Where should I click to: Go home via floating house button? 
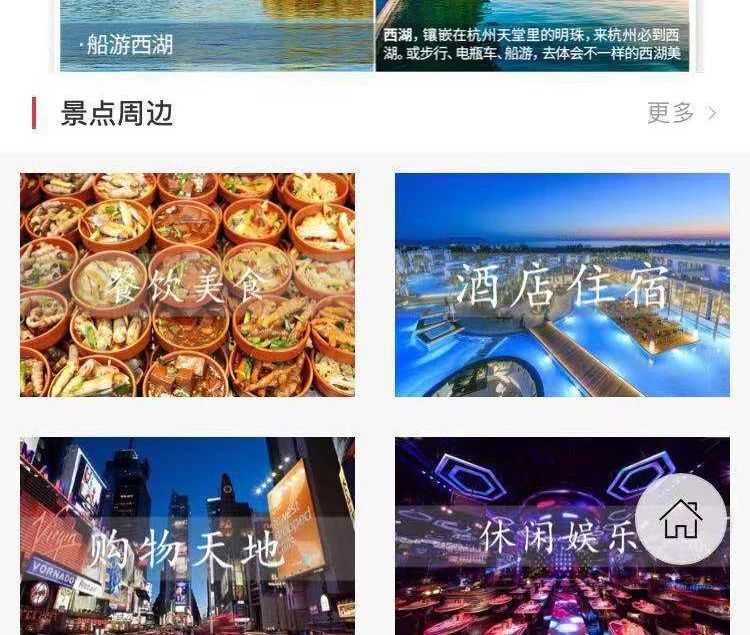tap(681, 519)
